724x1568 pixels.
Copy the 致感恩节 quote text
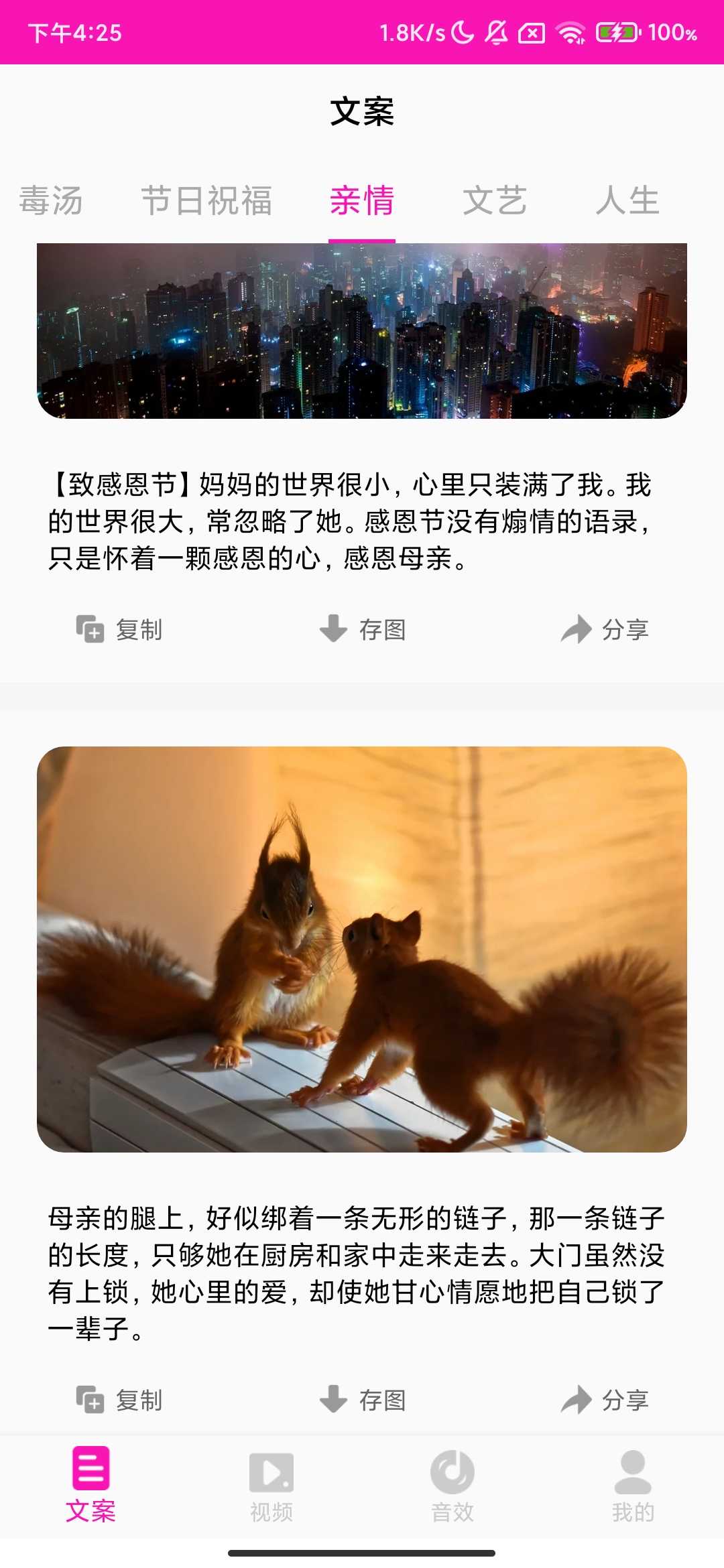click(119, 629)
